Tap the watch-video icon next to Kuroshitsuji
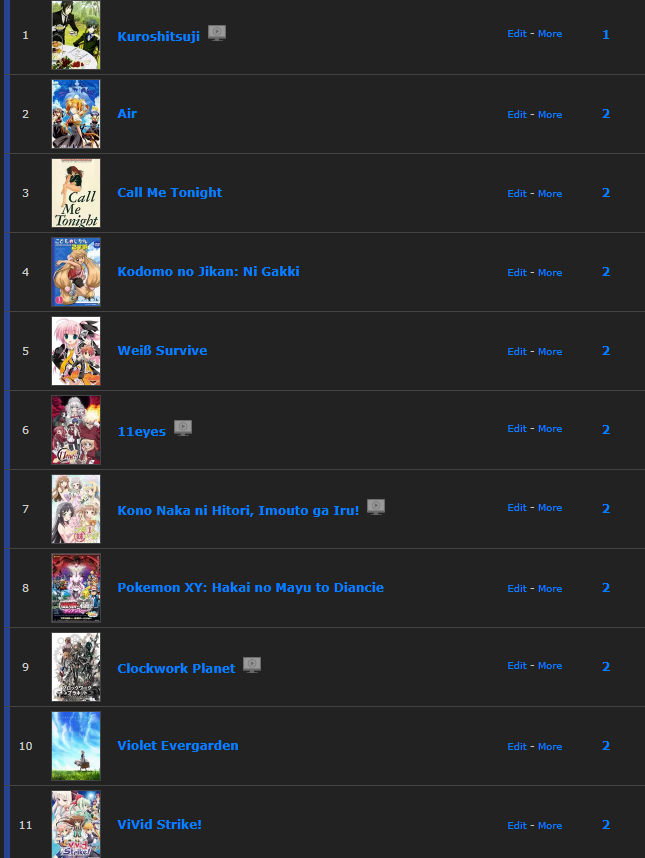This screenshot has height=858, width=645. (x=217, y=33)
